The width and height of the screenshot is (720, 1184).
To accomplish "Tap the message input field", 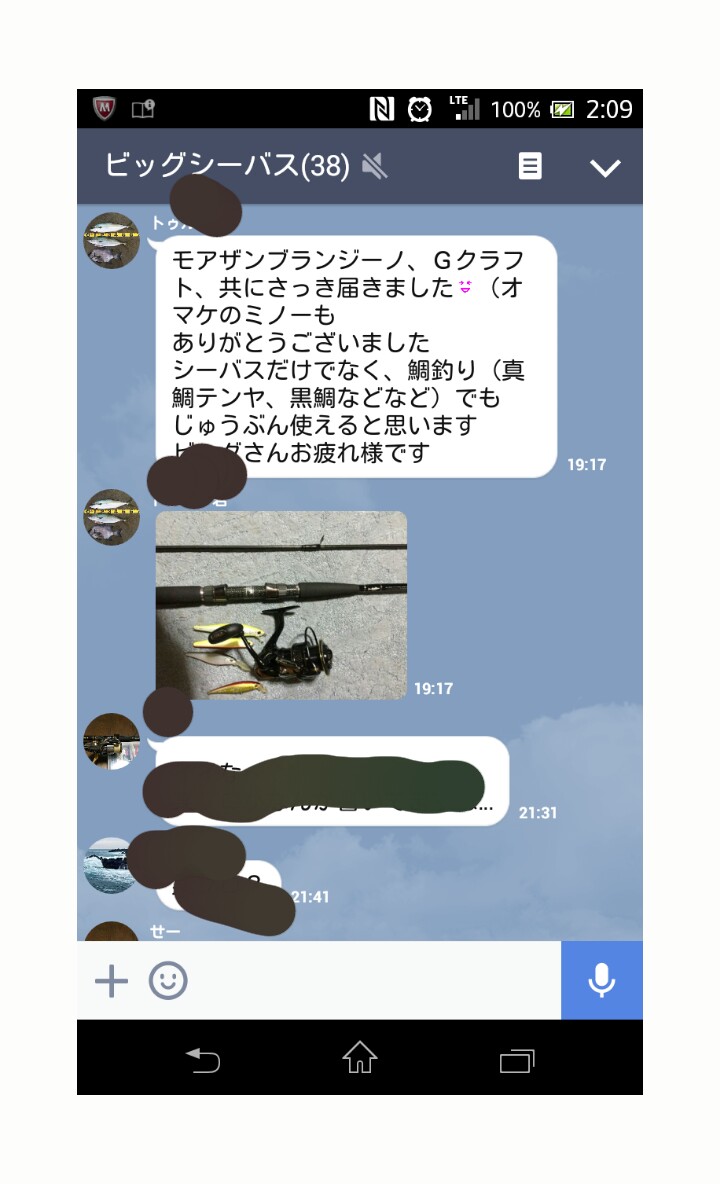I will coord(374,980).
